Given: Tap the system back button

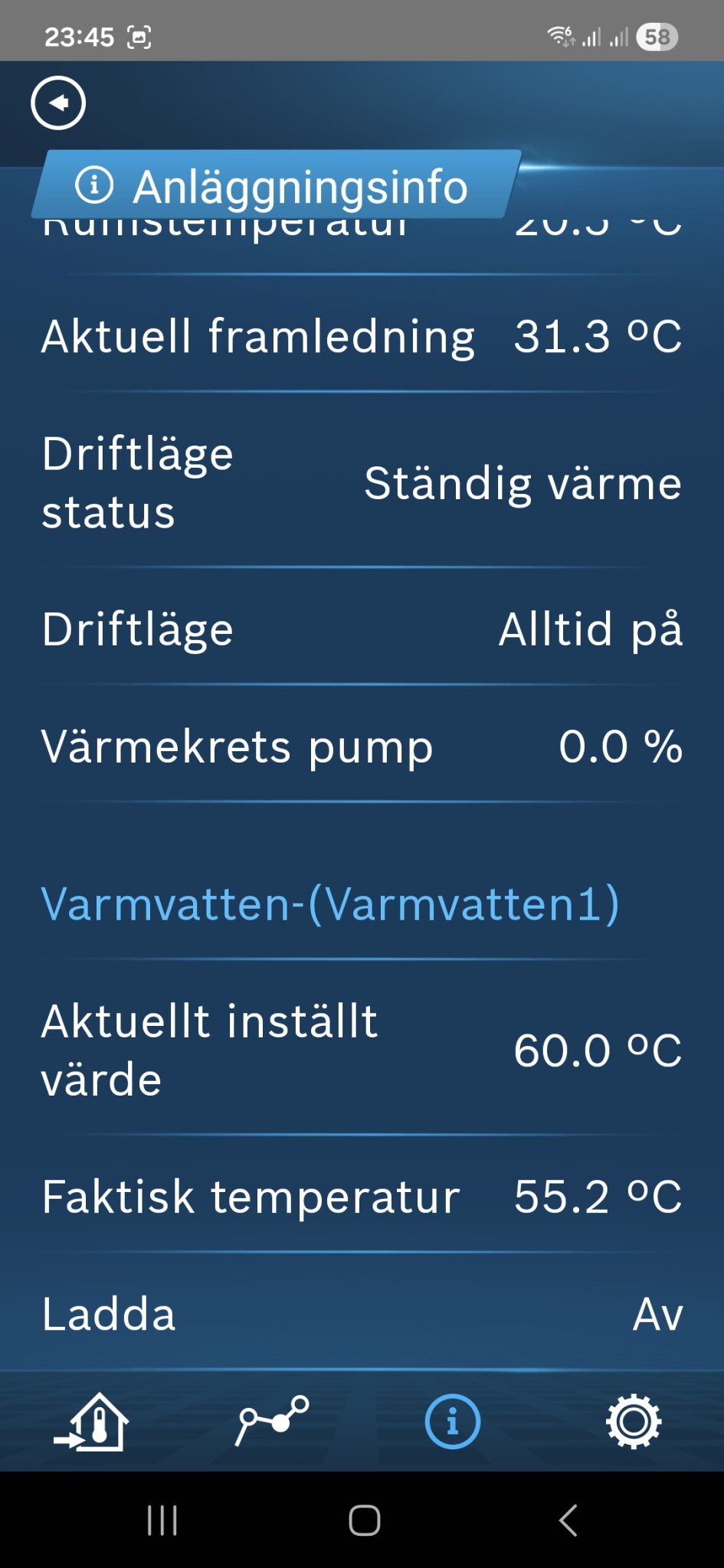Looking at the screenshot, I should coord(568,1521).
